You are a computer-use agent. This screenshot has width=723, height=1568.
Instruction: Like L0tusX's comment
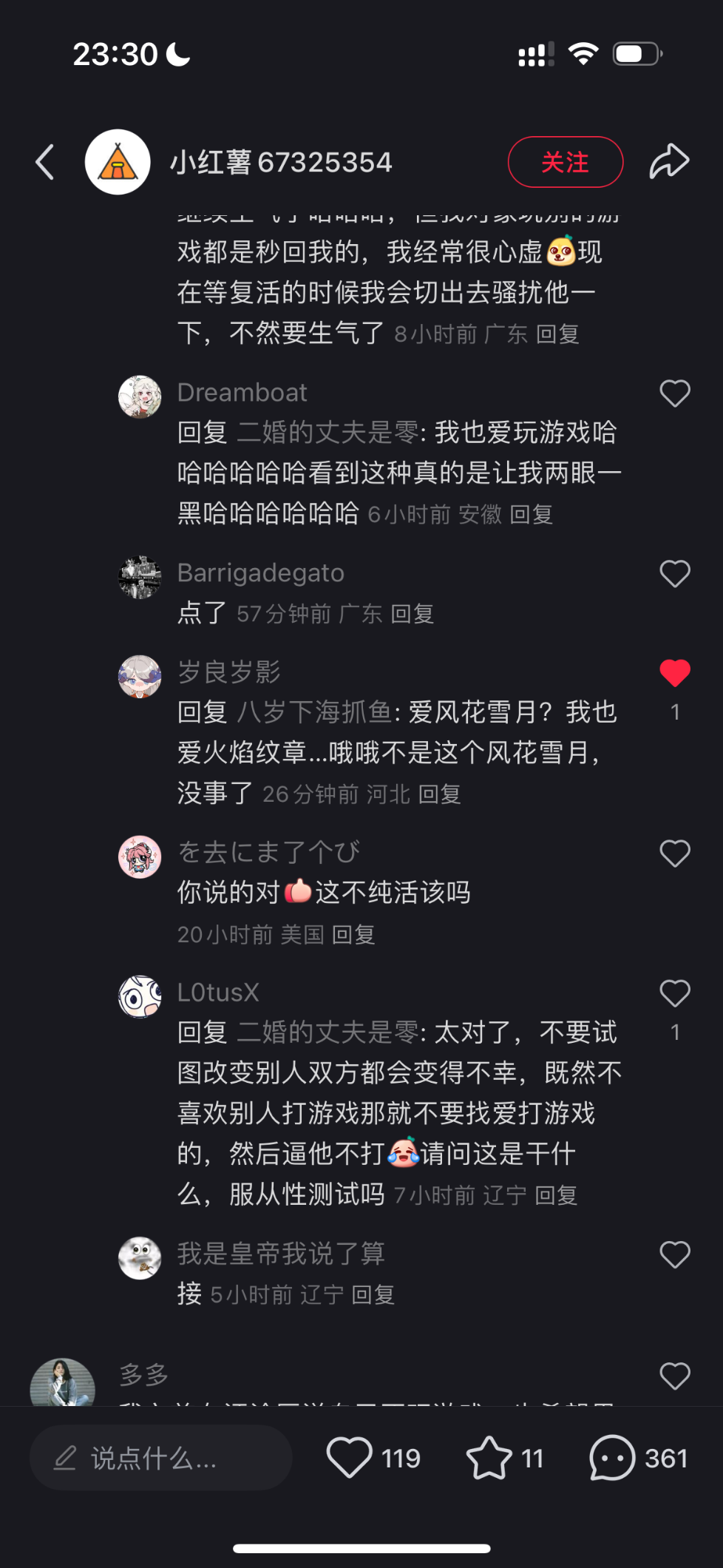pos(674,993)
